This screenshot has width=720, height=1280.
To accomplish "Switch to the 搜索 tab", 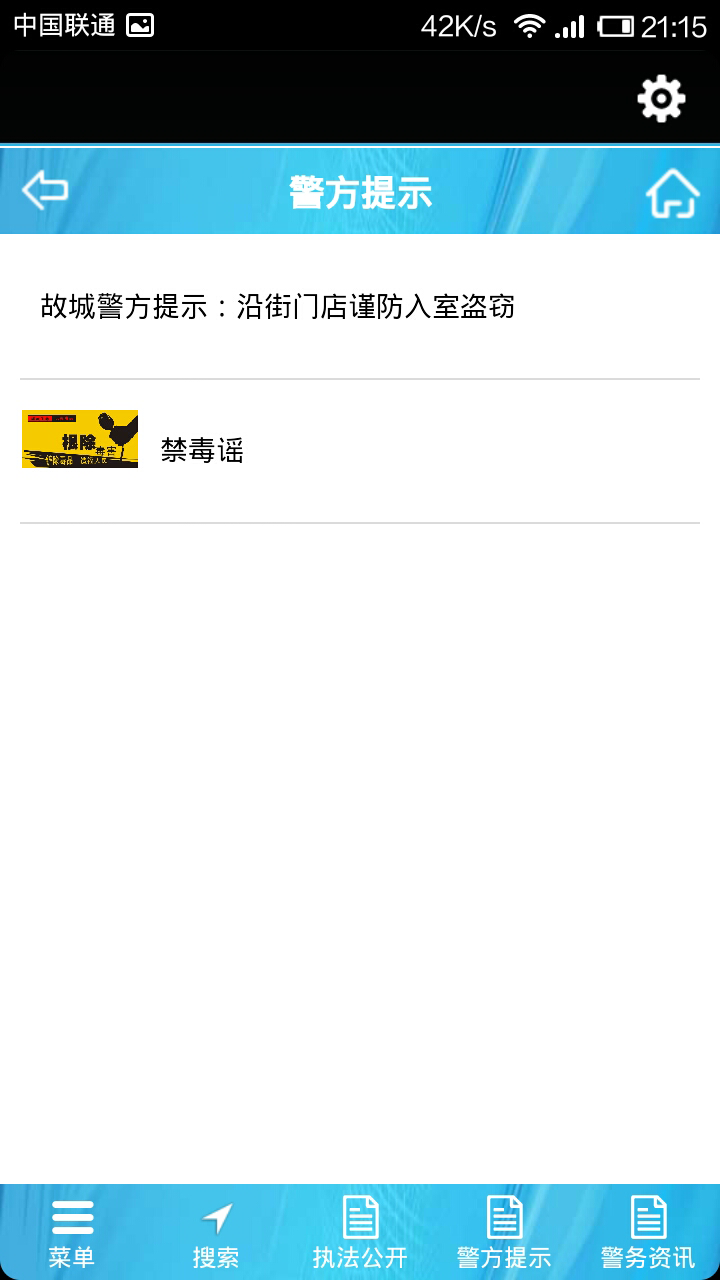I will 216,1233.
